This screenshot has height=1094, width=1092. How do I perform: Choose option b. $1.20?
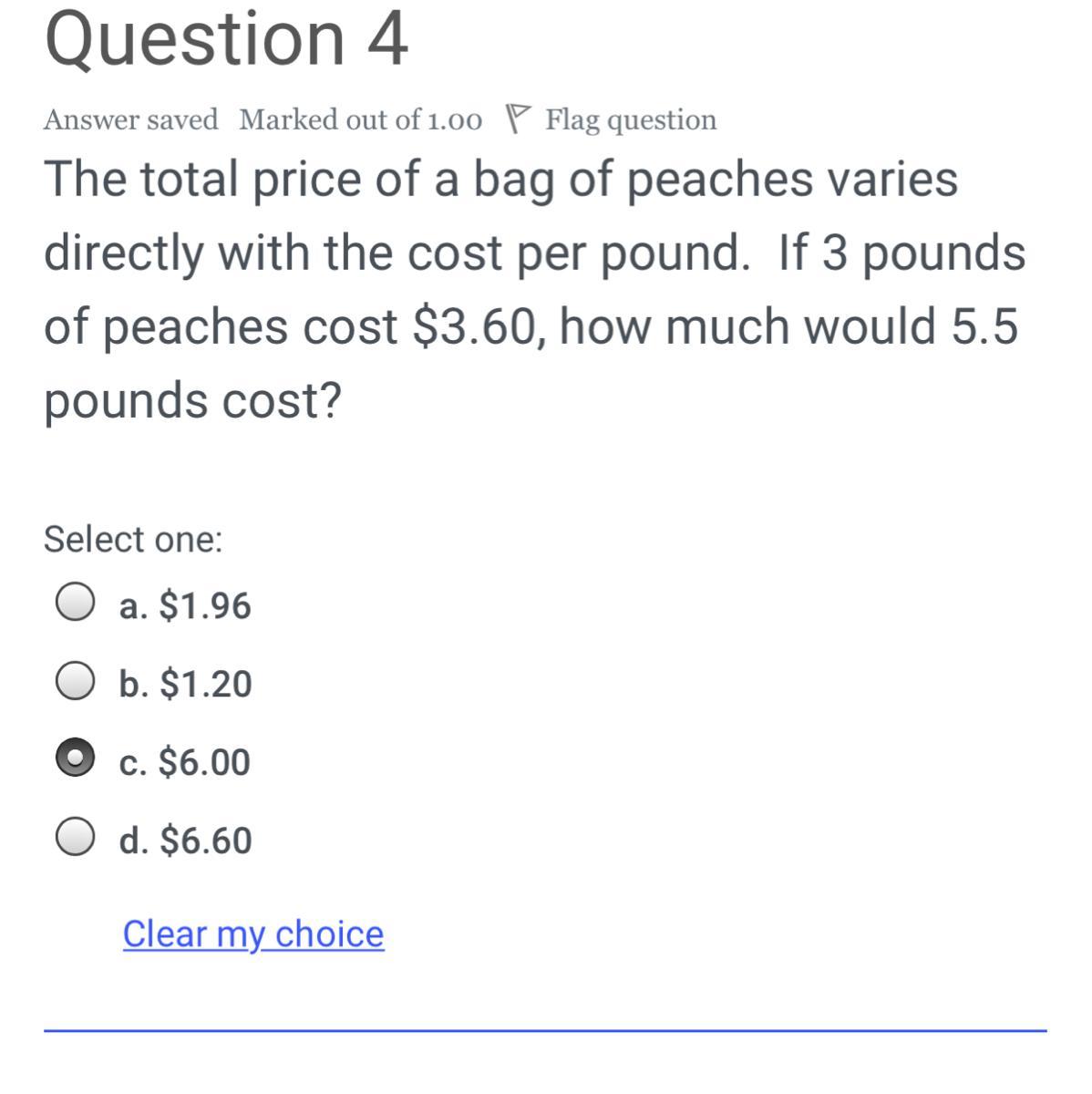(75, 682)
